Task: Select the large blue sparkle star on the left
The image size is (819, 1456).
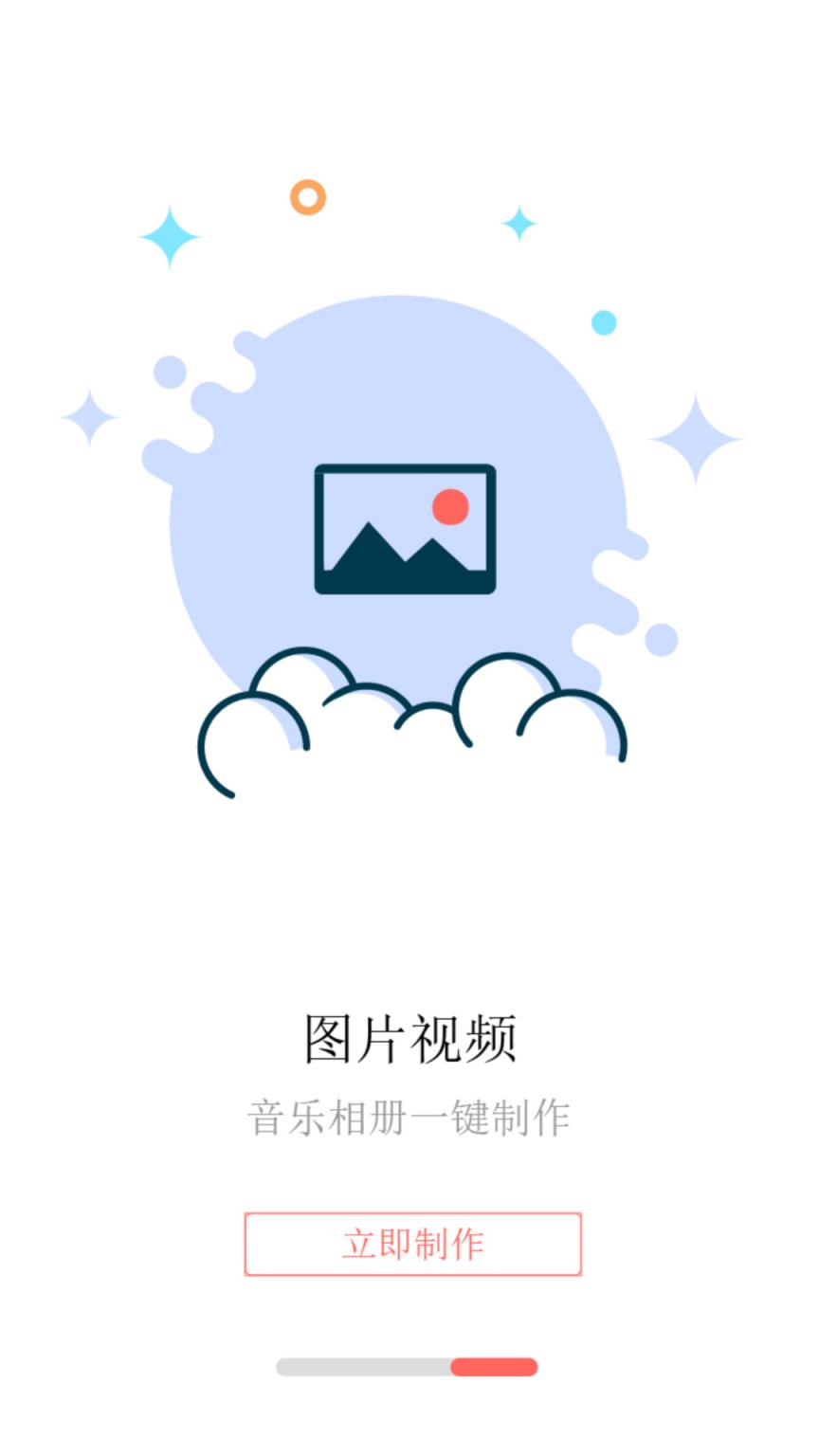Action: [x=171, y=239]
